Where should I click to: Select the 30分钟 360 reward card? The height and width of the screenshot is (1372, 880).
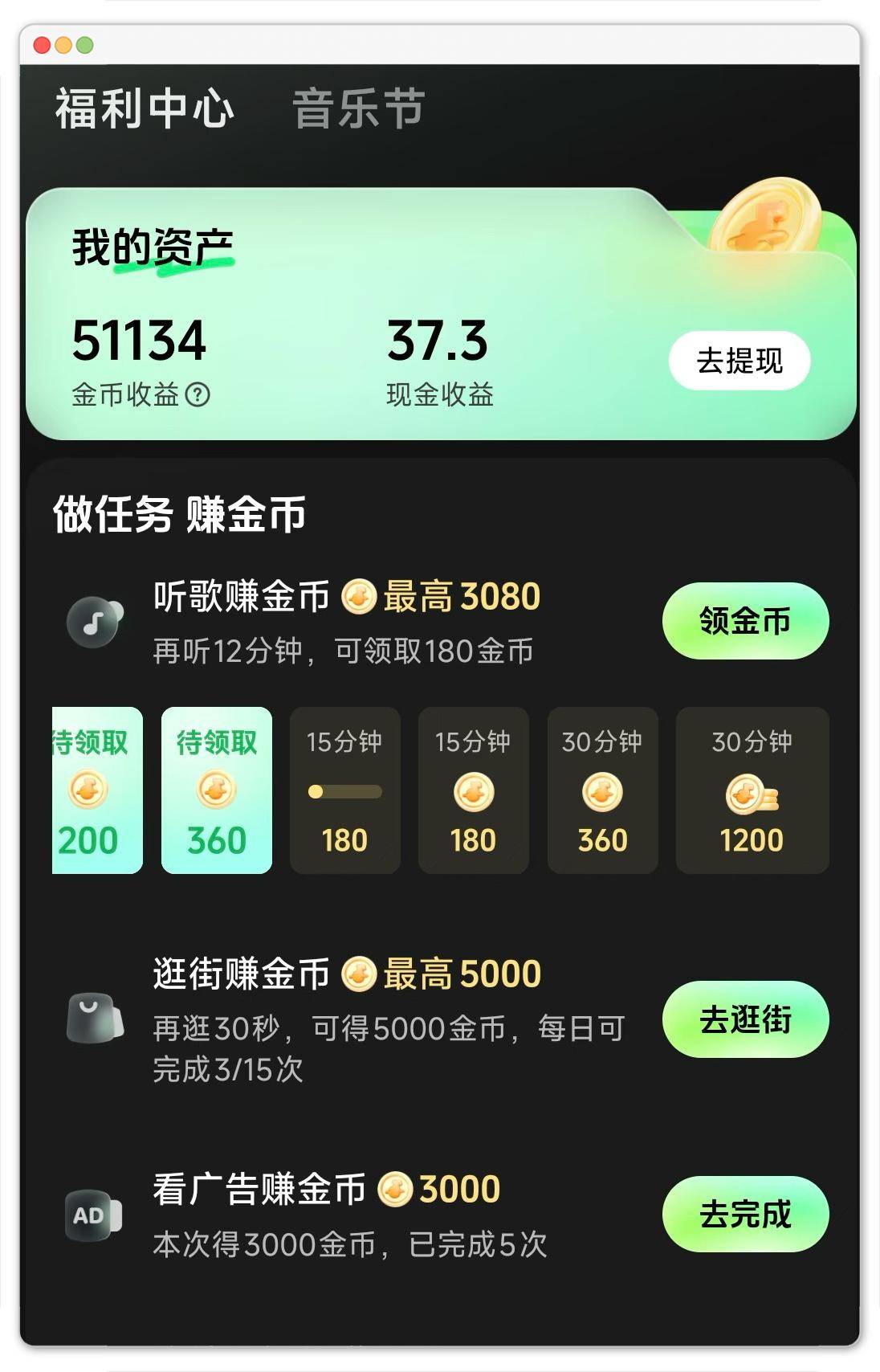point(603,790)
